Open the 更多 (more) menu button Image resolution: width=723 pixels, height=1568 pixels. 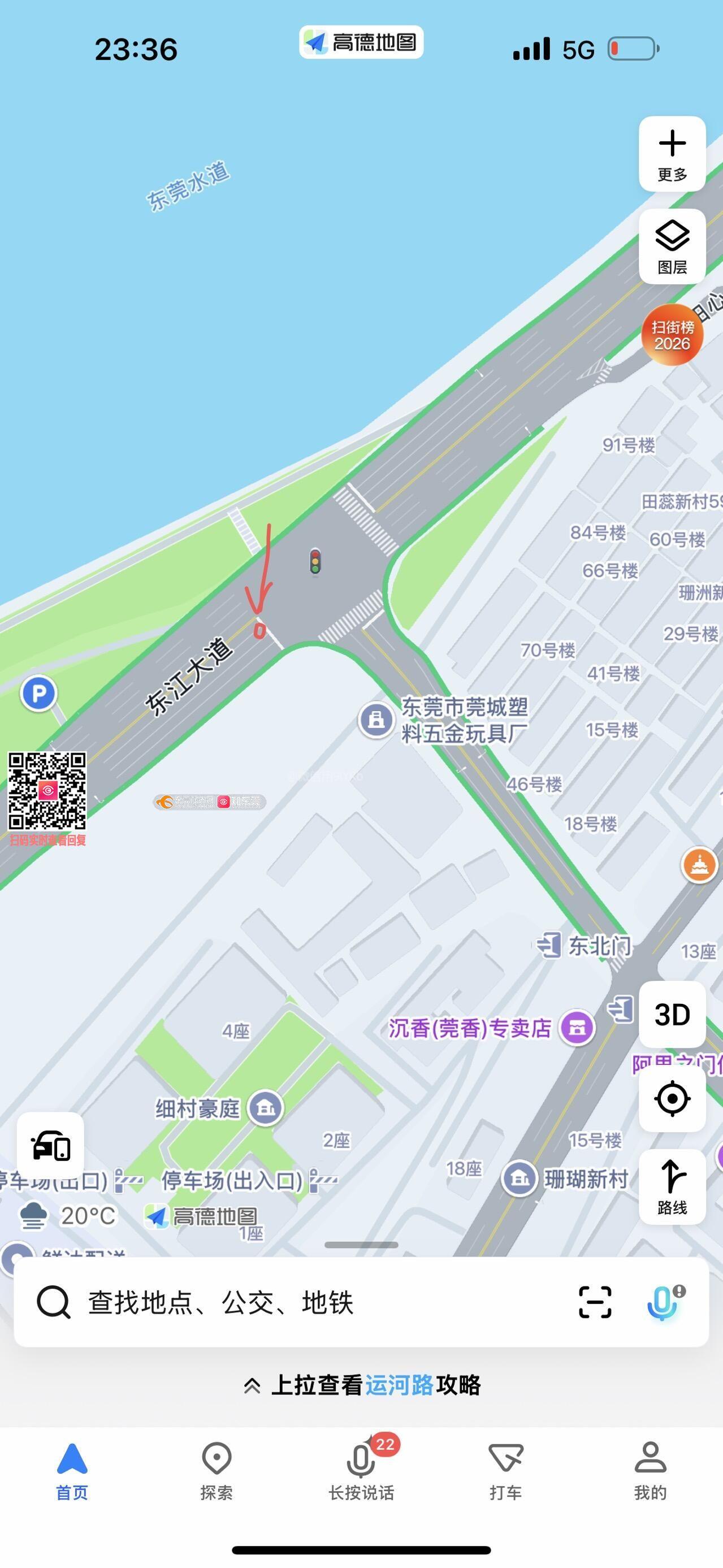pos(672,154)
